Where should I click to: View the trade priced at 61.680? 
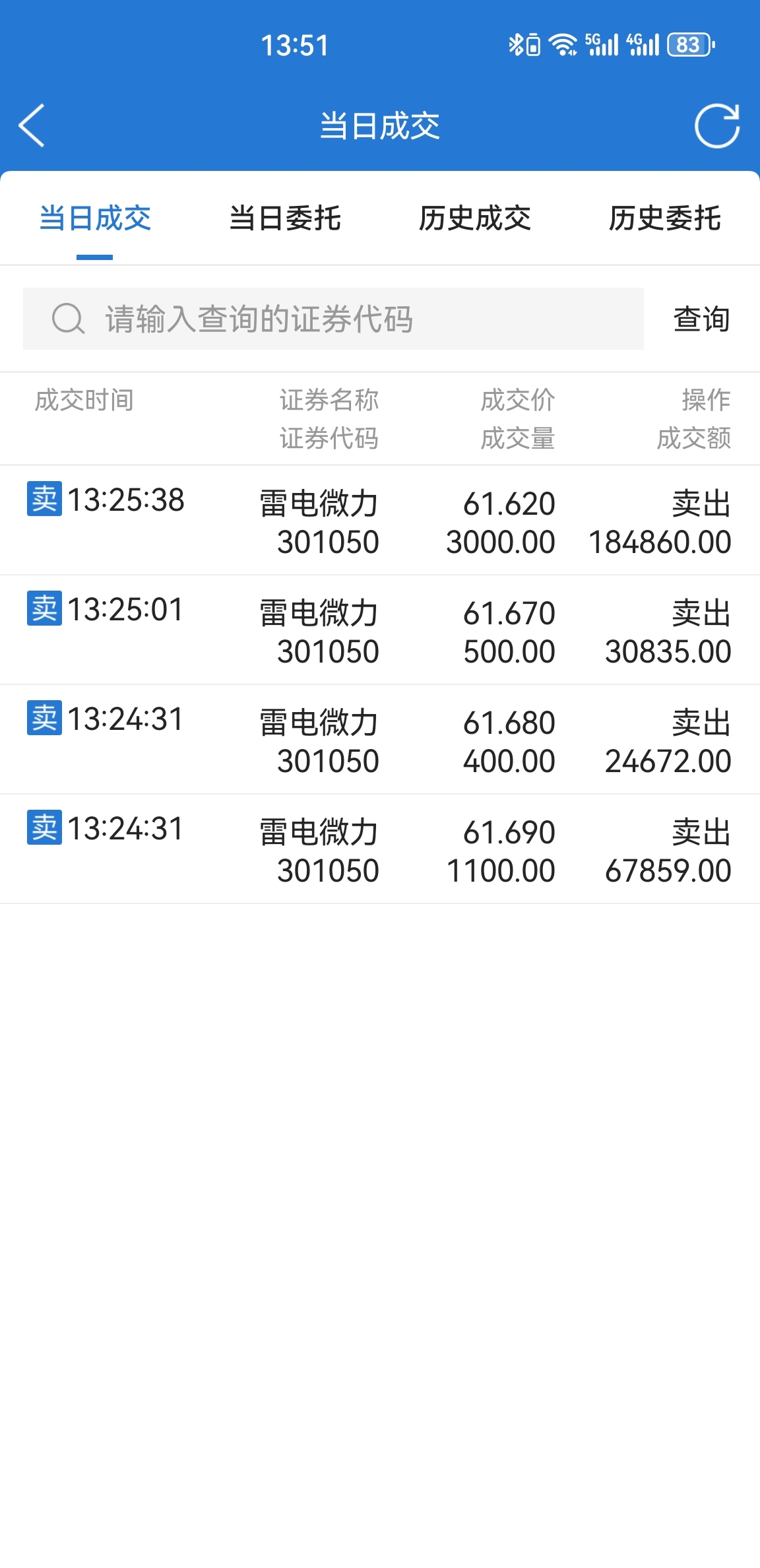[x=380, y=740]
